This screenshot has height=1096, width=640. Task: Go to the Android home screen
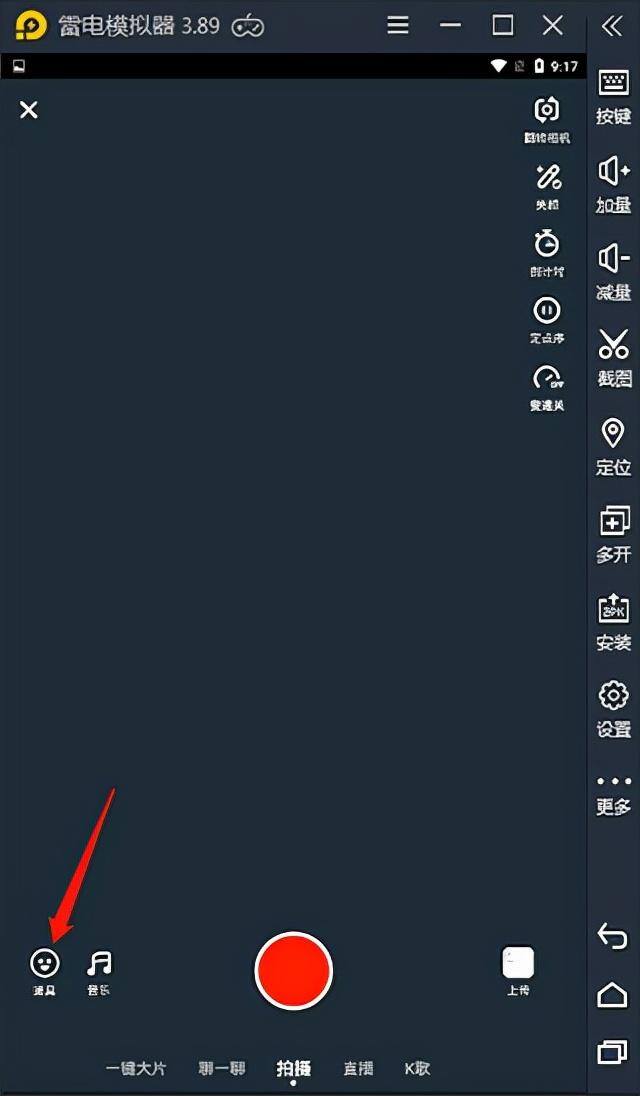pyautogui.click(x=612, y=995)
